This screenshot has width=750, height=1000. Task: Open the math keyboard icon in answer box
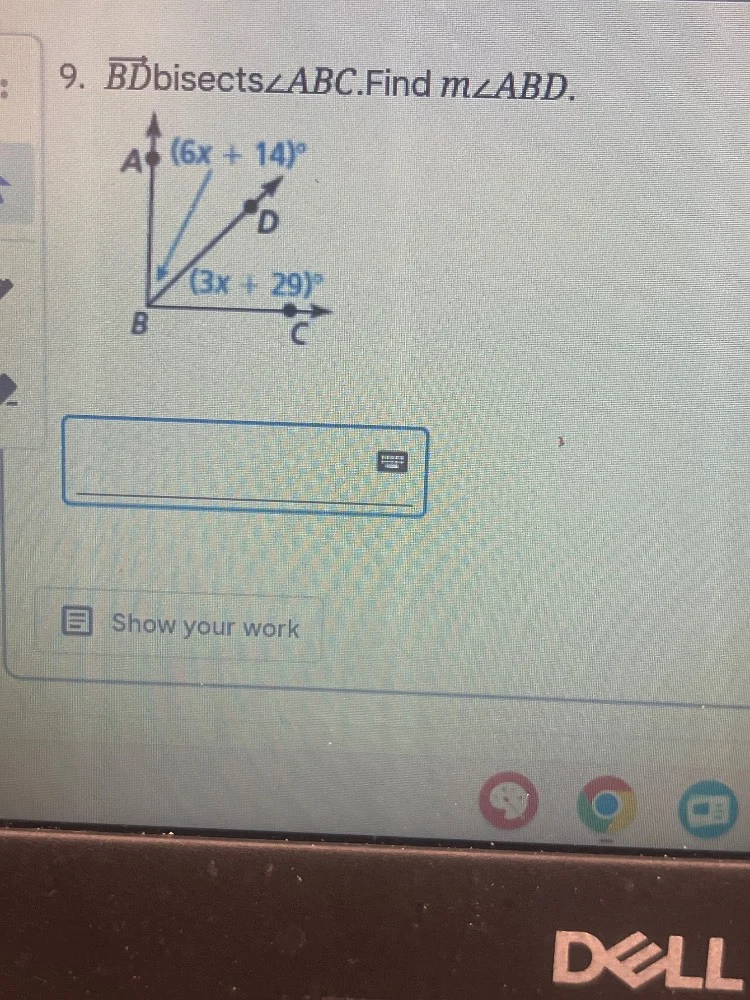pyautogui.click(x=392, y=461)
